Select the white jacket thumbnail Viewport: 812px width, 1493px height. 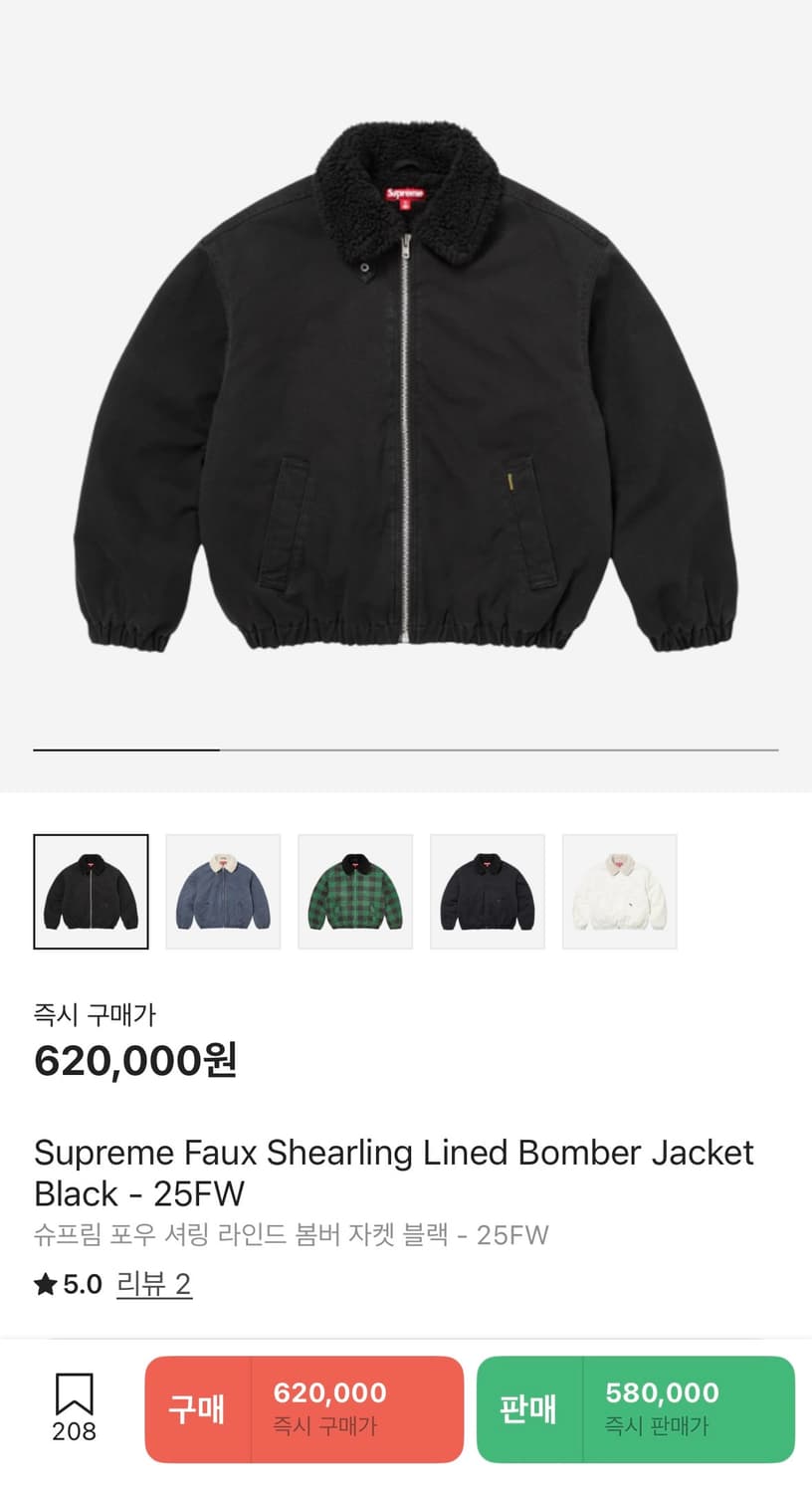click(x=619, y=889)
